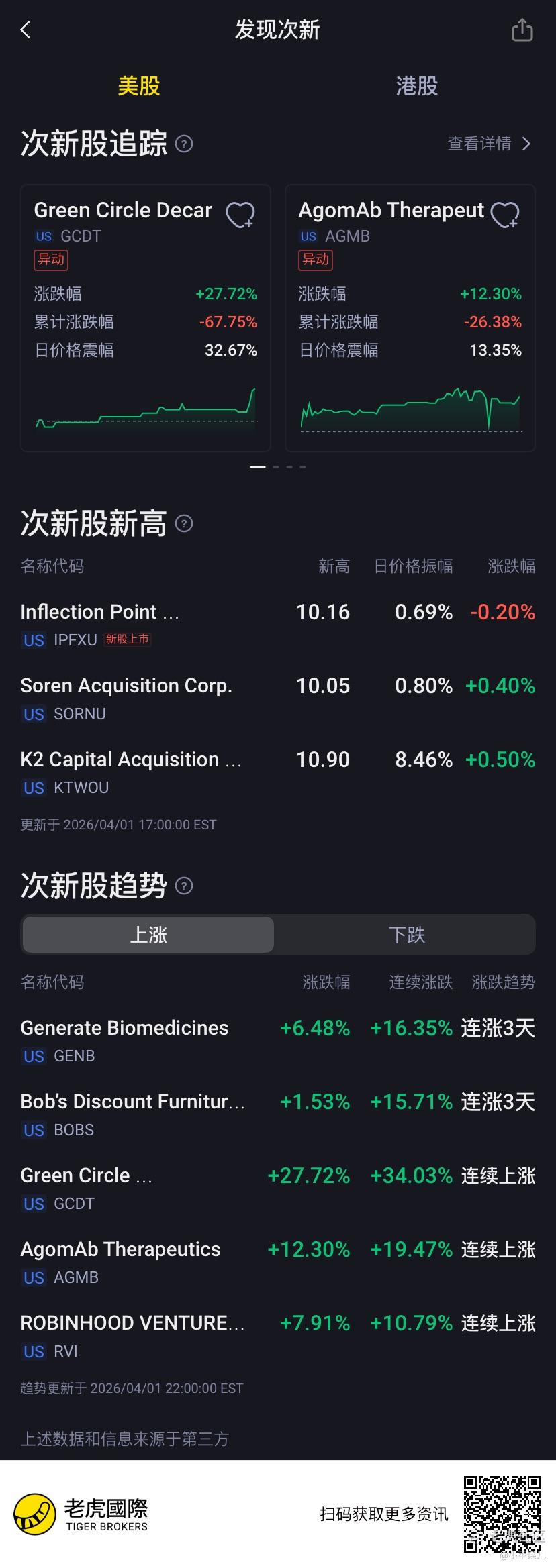Open 查看详情 for 次新股追踪

pos(489,144)
